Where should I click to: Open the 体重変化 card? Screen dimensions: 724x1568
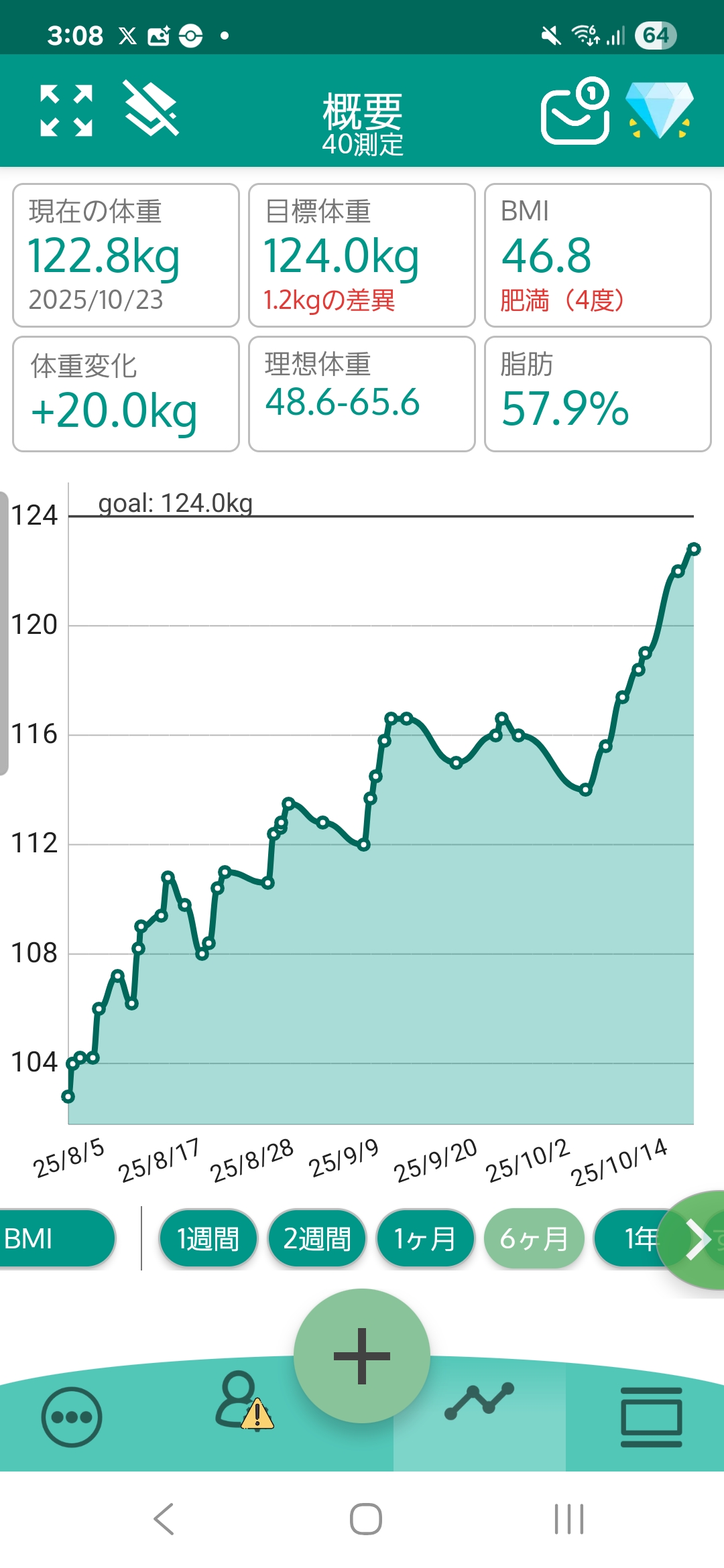click(126, 394)
